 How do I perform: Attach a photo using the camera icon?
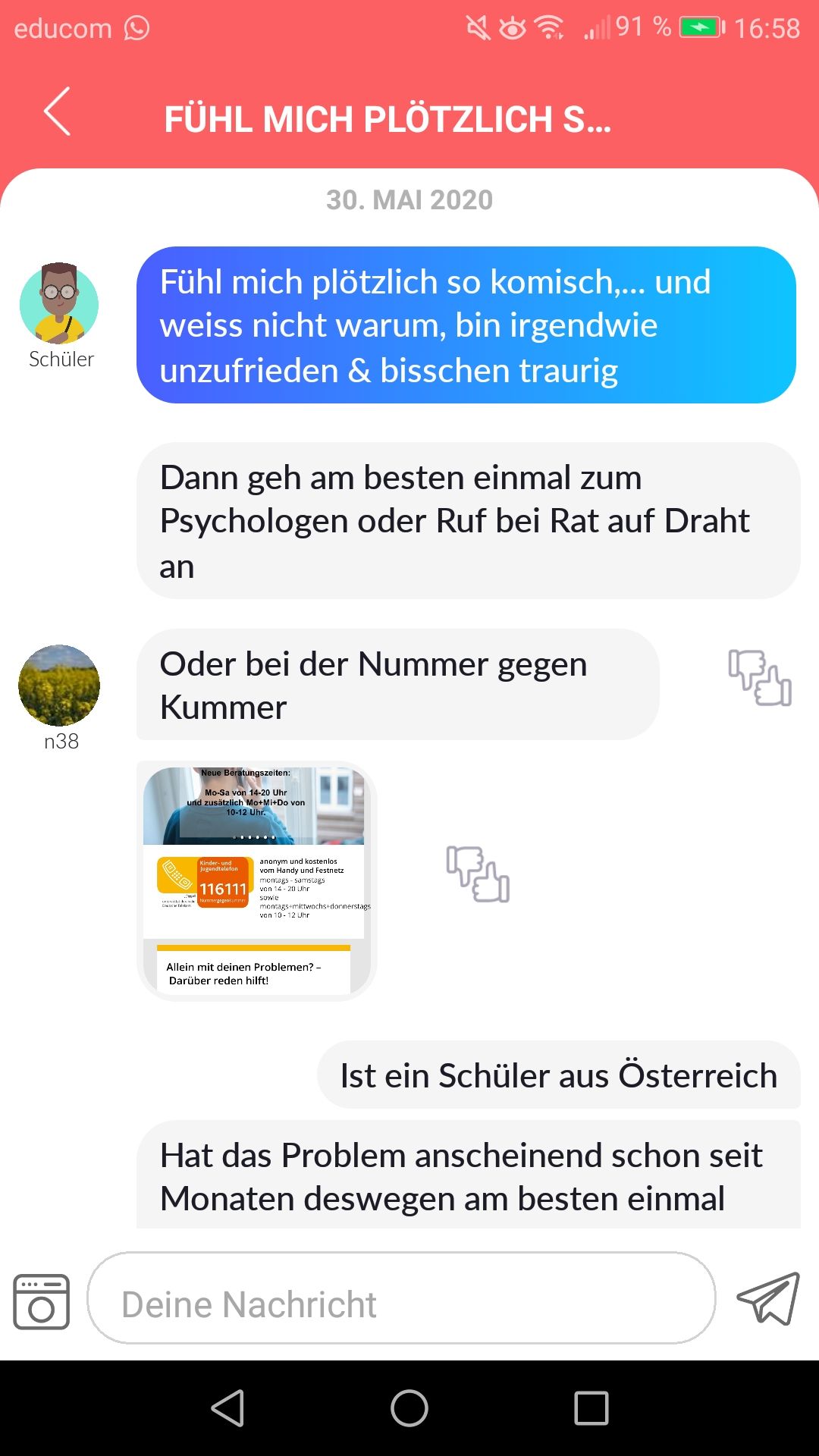pos(42,1301)
